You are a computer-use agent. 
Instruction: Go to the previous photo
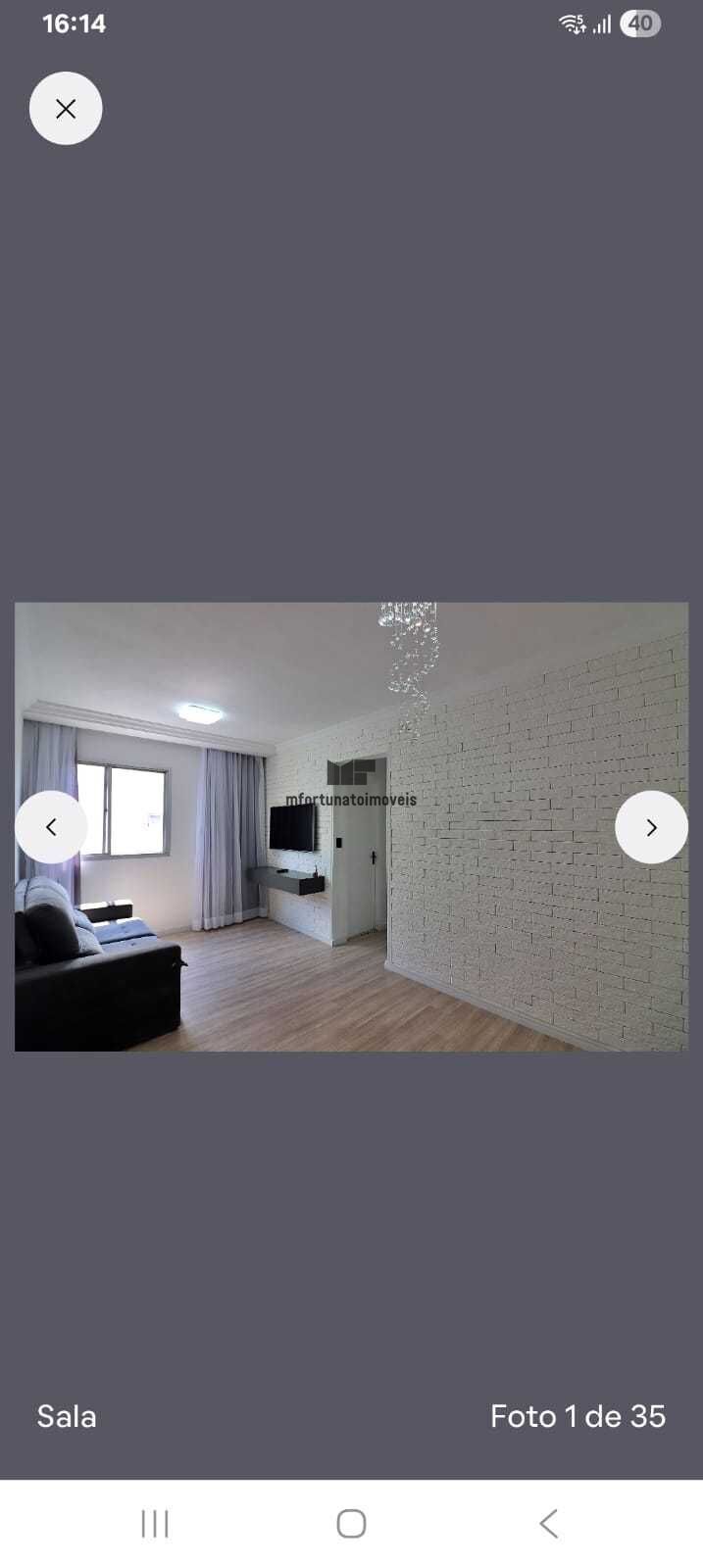pos(51,827)
